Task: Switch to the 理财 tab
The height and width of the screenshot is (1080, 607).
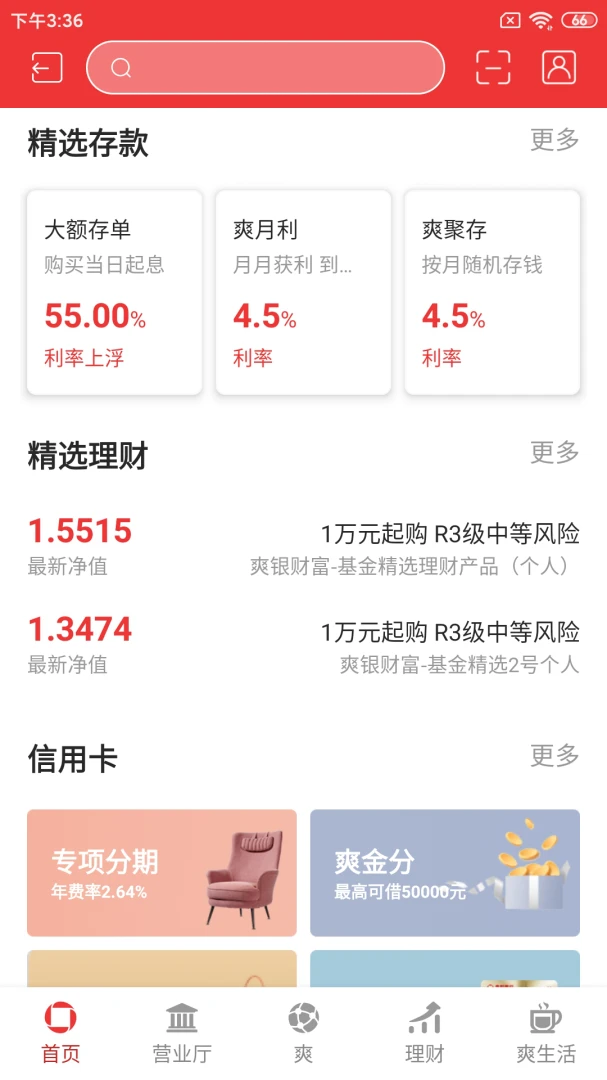Action: tap(424, 1034)
